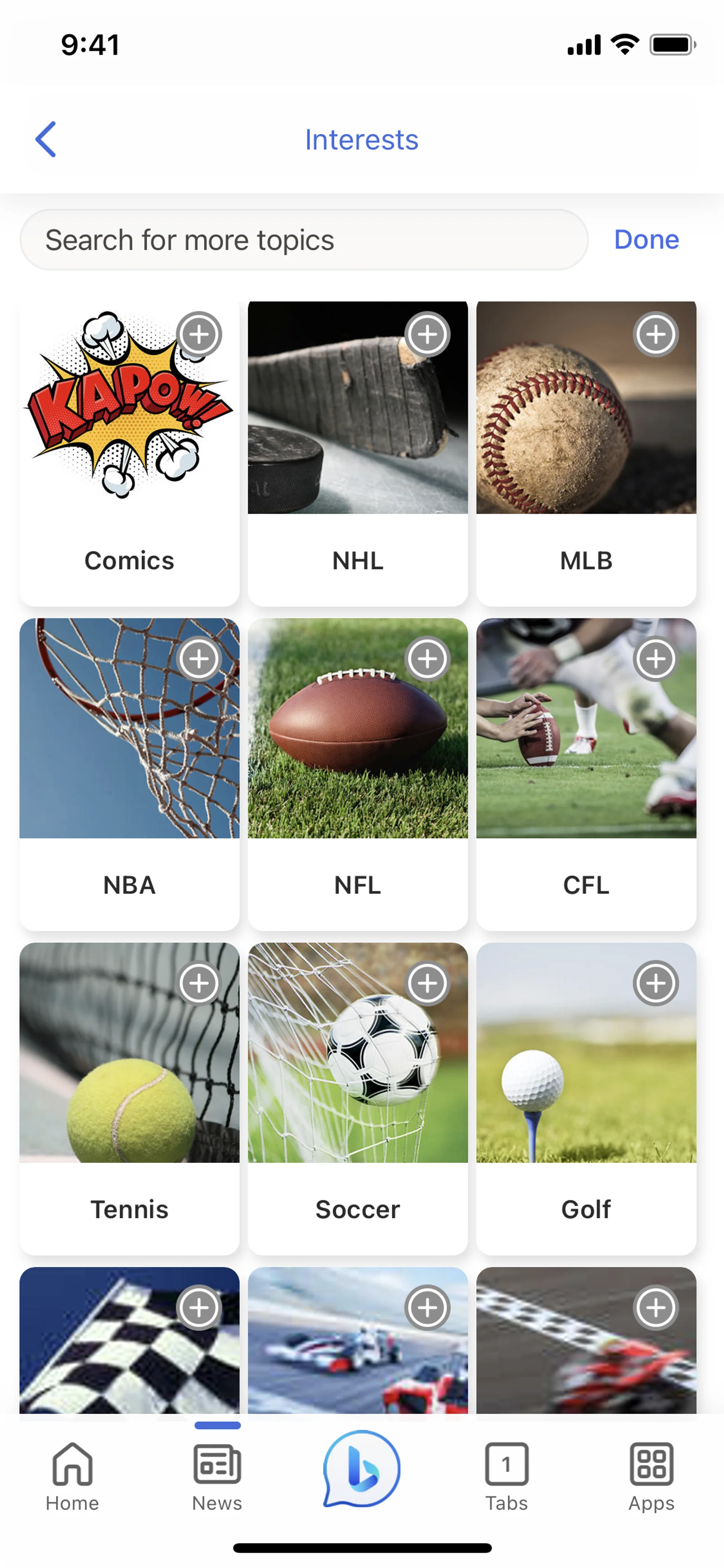Image resolution: width=724 pixels, height=1568 pixels.
Task: Add Tennis using its plus icon
Action: tap(199, 983)
